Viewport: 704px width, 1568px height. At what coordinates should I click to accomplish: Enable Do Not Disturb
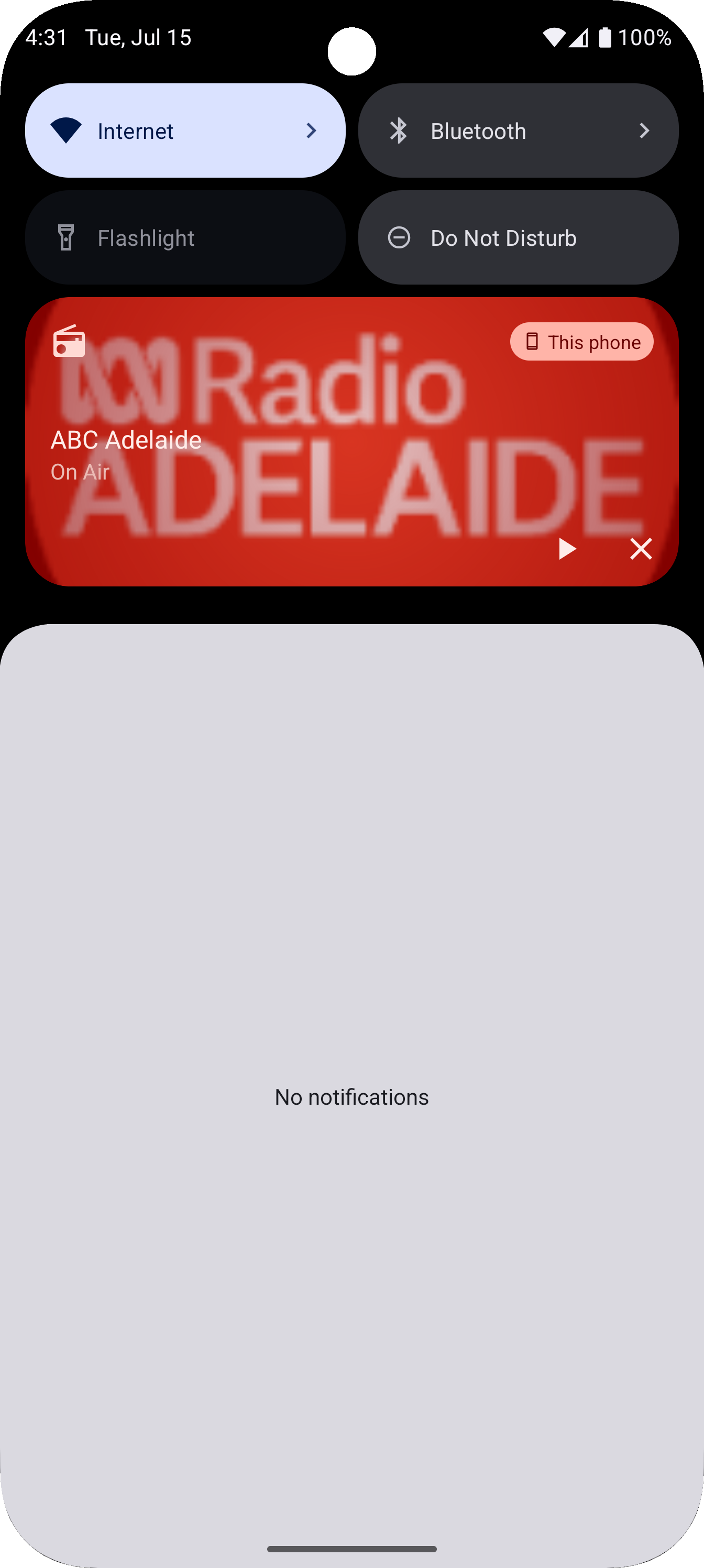pyautogui.click(x=517, y=237)
